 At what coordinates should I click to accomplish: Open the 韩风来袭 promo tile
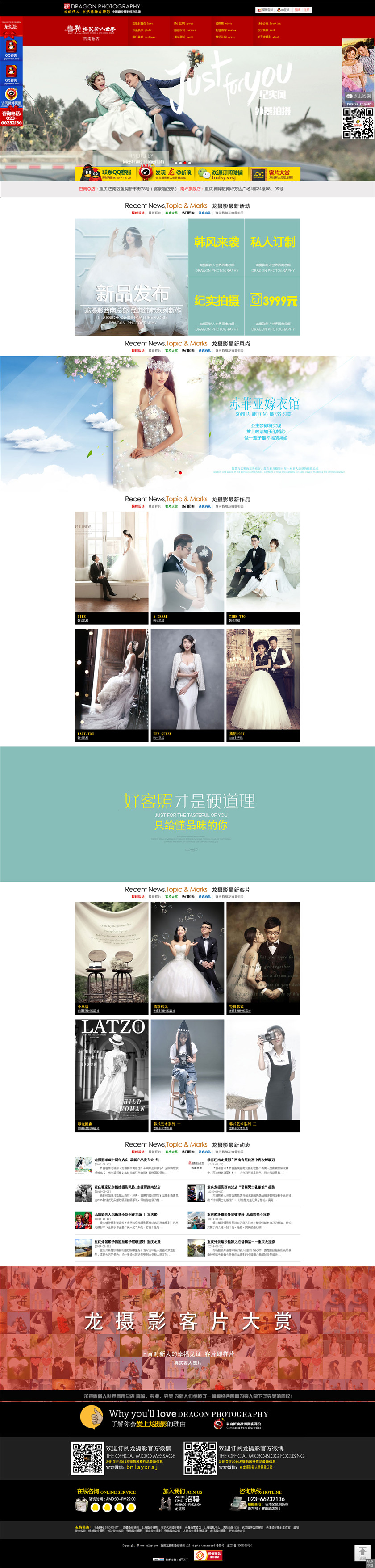click(217, 248)
